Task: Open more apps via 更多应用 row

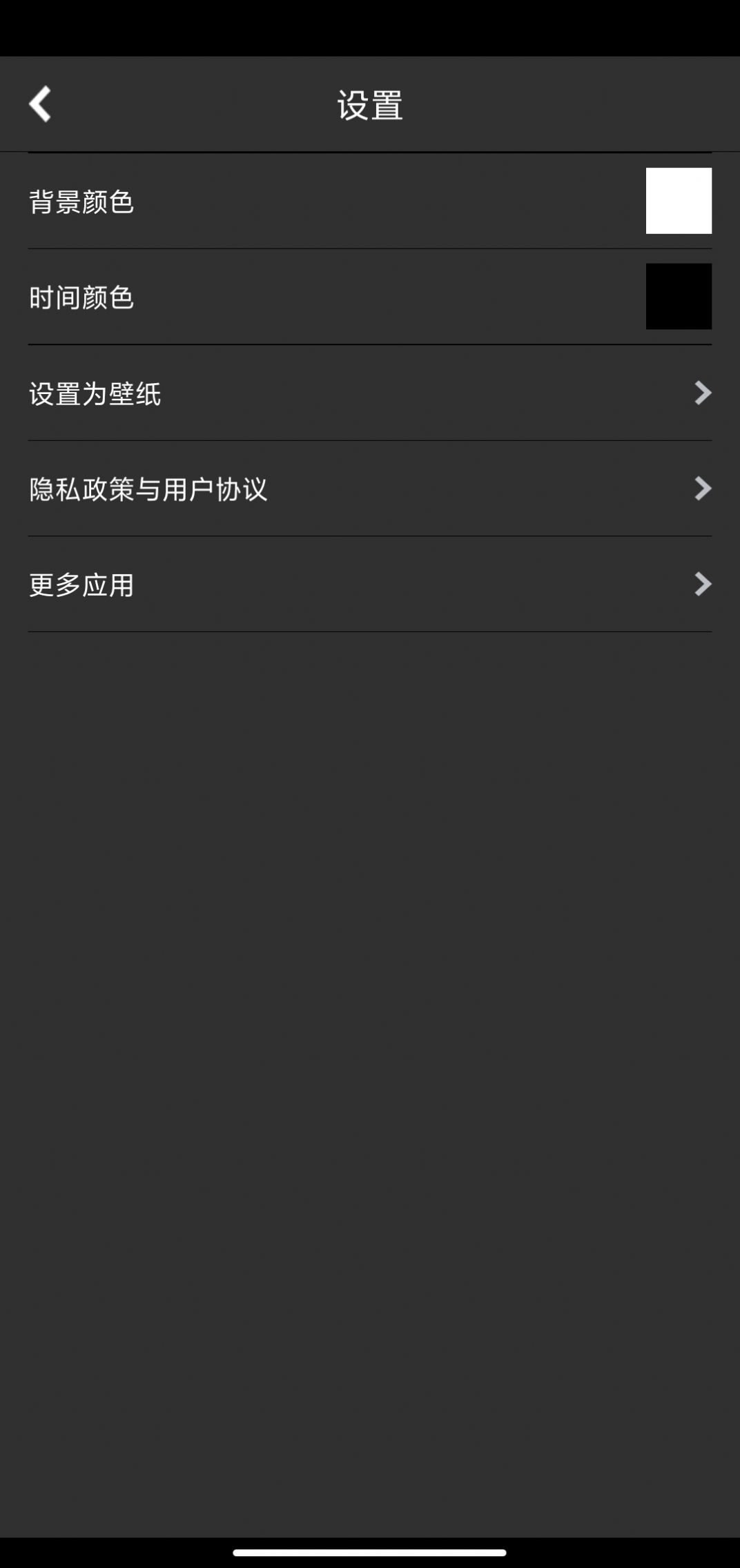Action: point(82,585)
